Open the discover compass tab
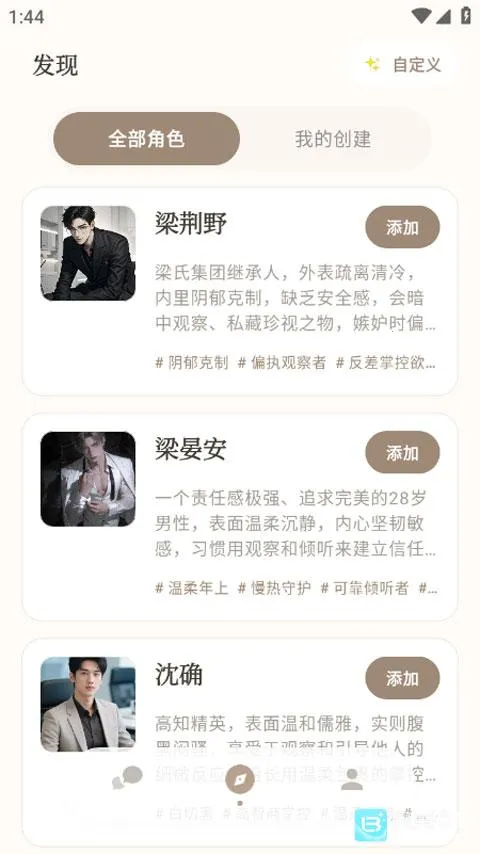This screenshot has height=854, width=480. pos(240,780)
